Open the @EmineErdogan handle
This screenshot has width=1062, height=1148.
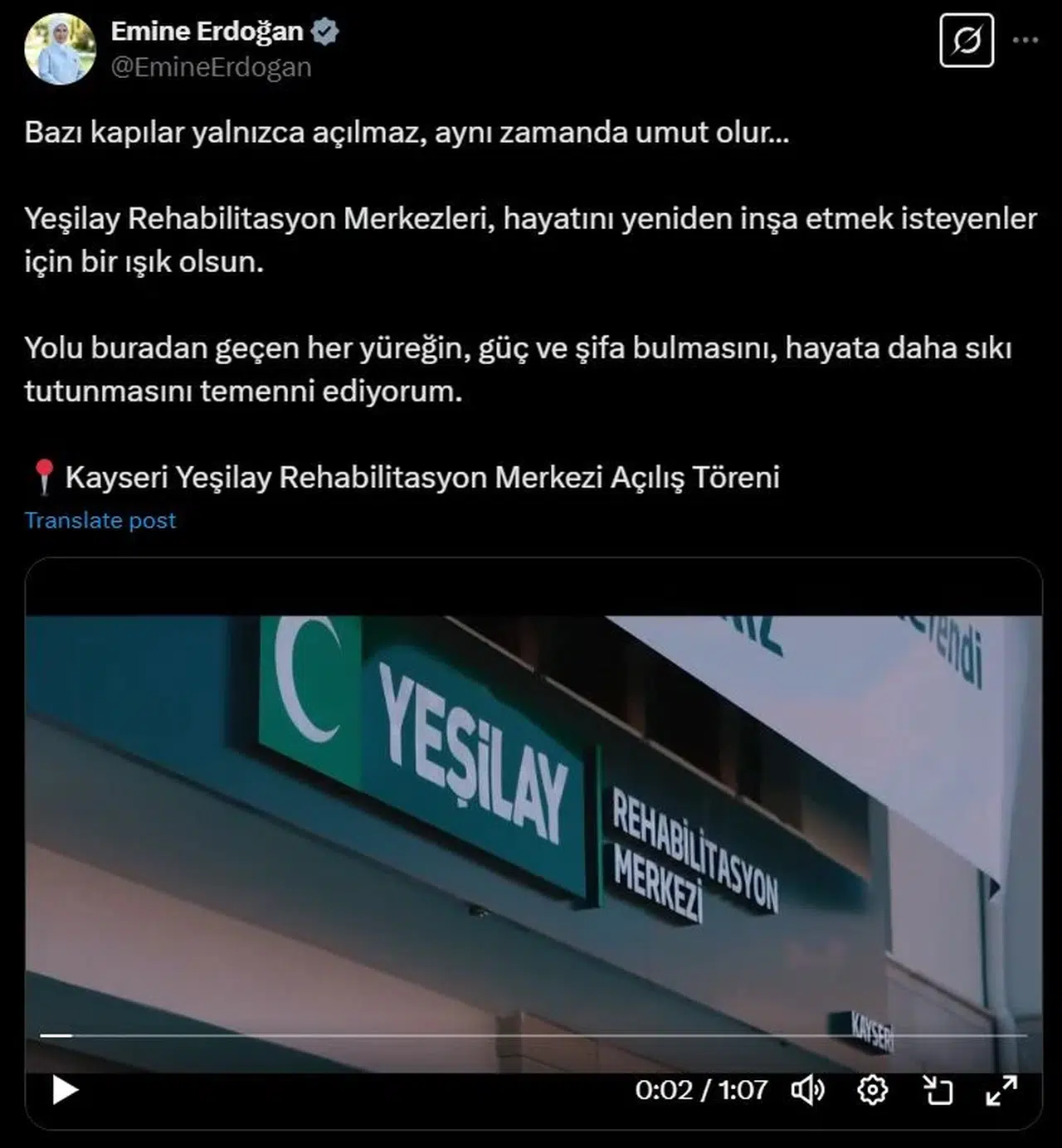click(x=212, y=67)
